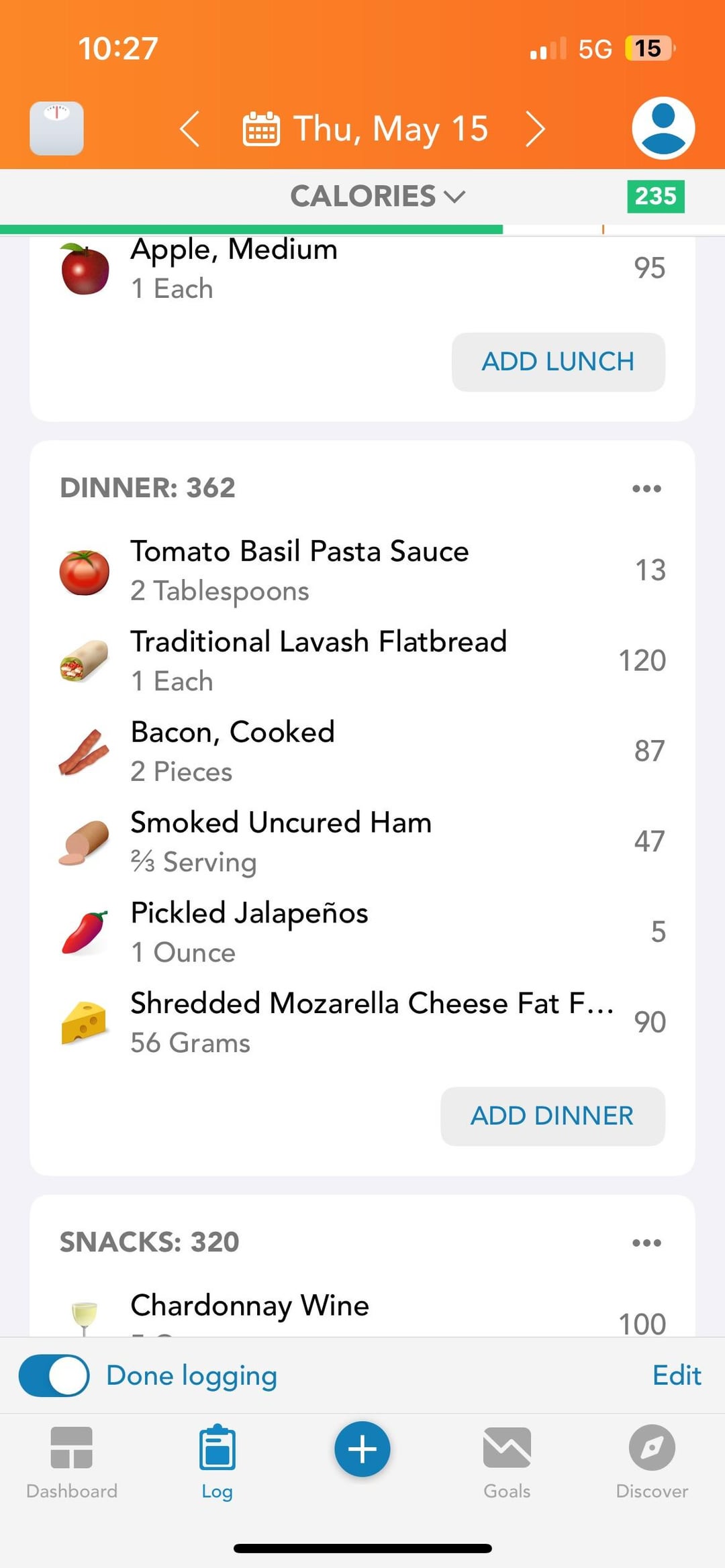This screenshot has width=725, height=1568.
Task: Go to the next day
Action: coord(535,128)
